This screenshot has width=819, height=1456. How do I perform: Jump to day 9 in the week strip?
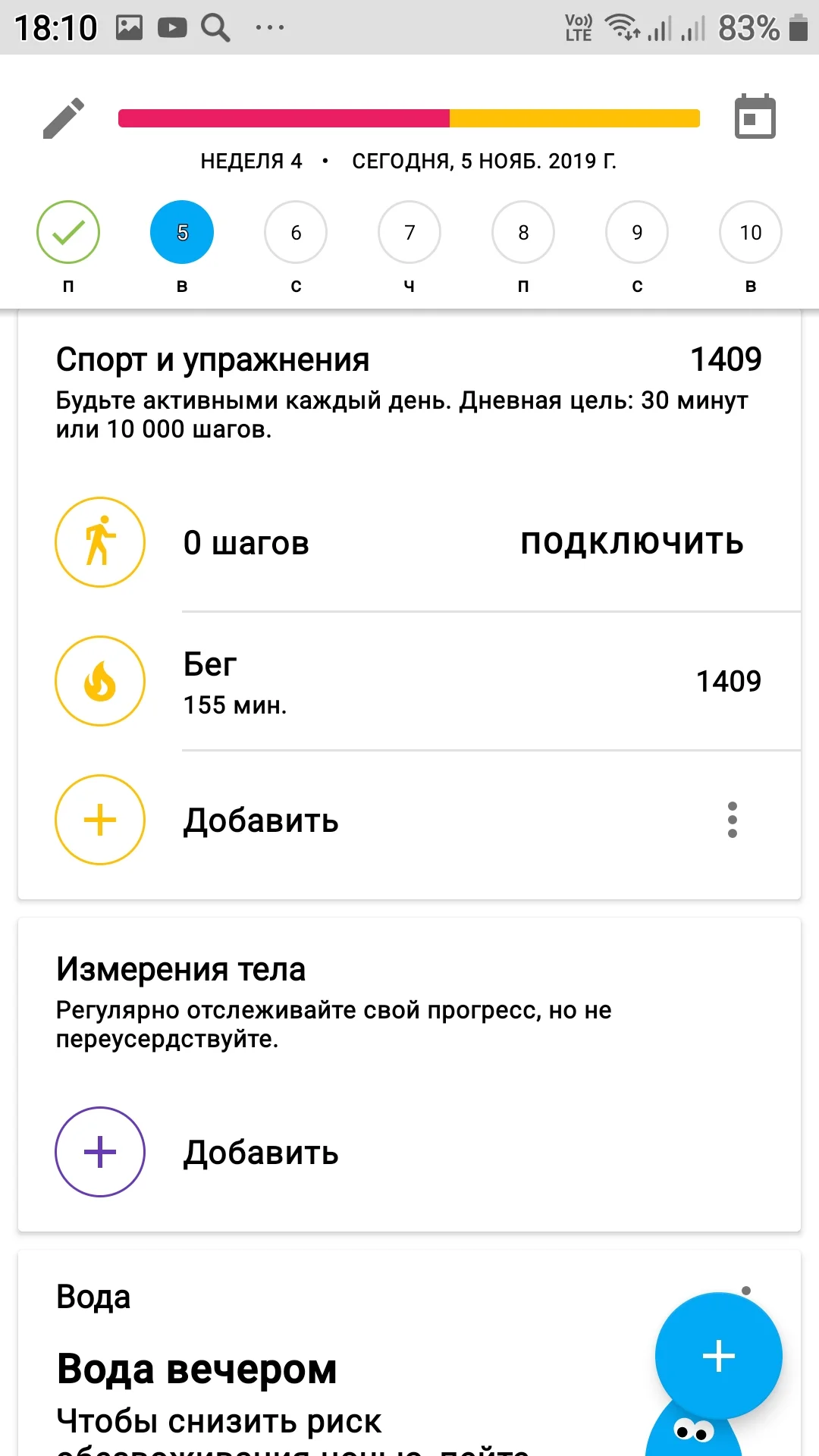coord(637,232)
